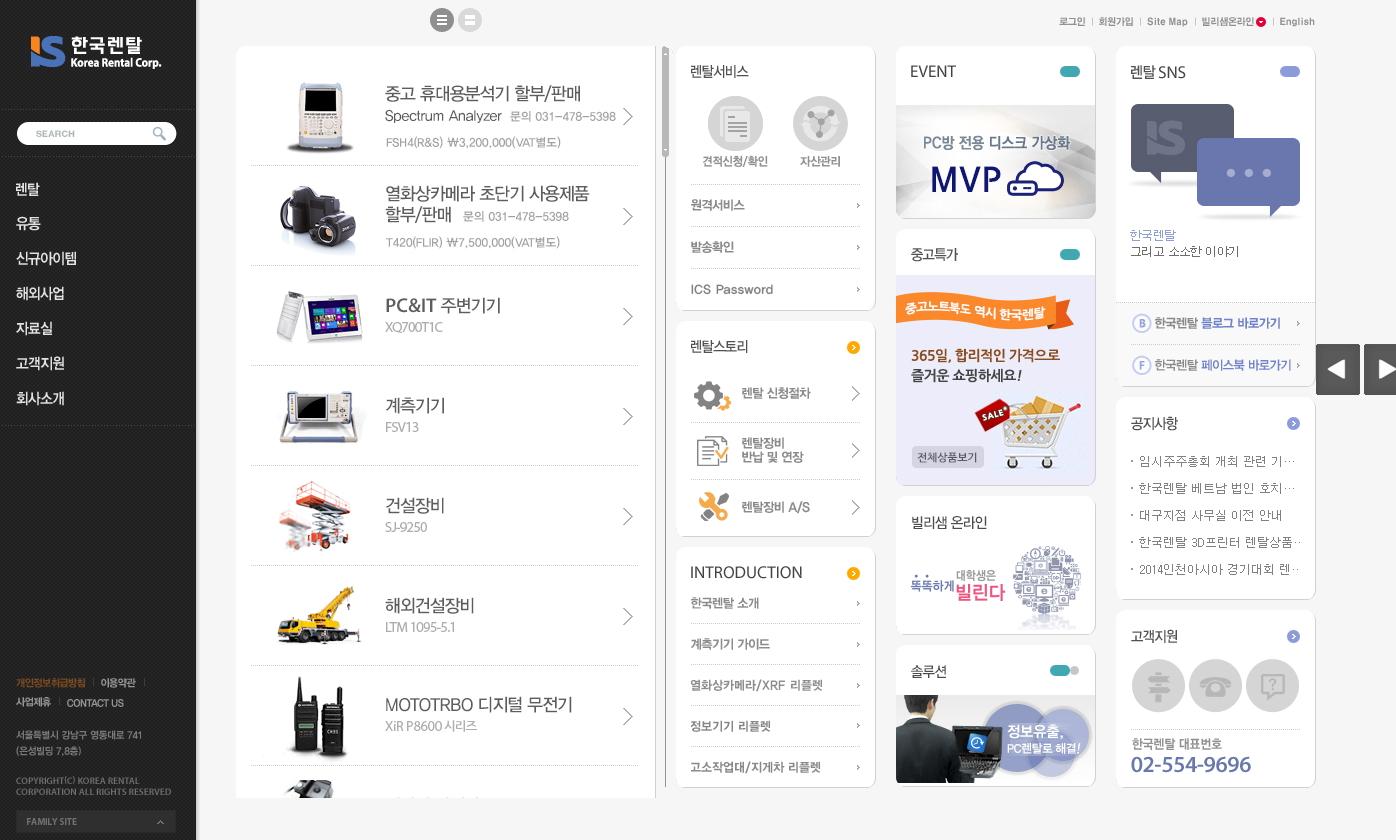View the 건설장비 category
The width and height of the screenshot is (1396, 840).
[444, 515]
